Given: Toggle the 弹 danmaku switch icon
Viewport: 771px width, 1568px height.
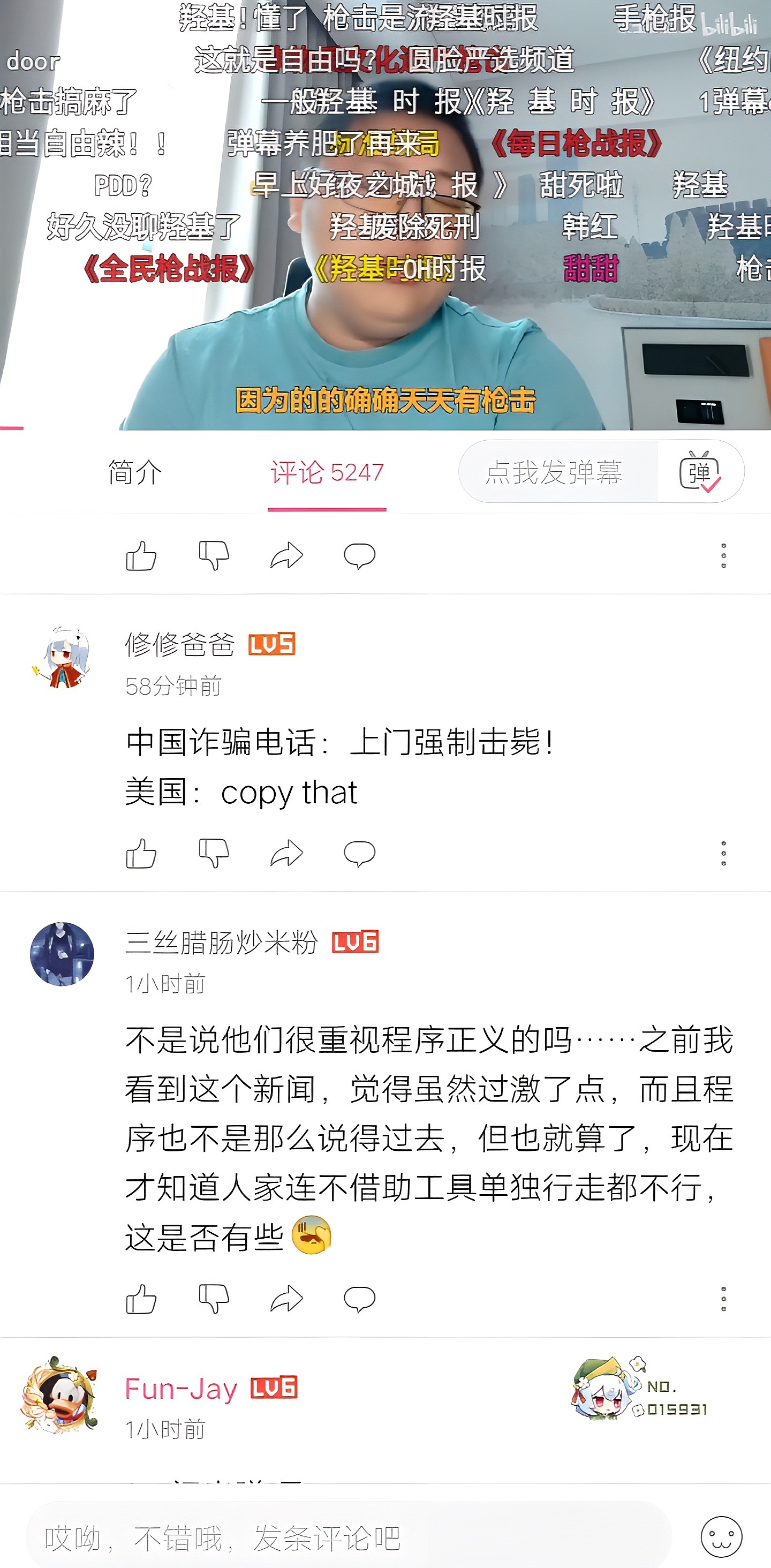Looking at the screenshot, I should (x=700, y=472).
